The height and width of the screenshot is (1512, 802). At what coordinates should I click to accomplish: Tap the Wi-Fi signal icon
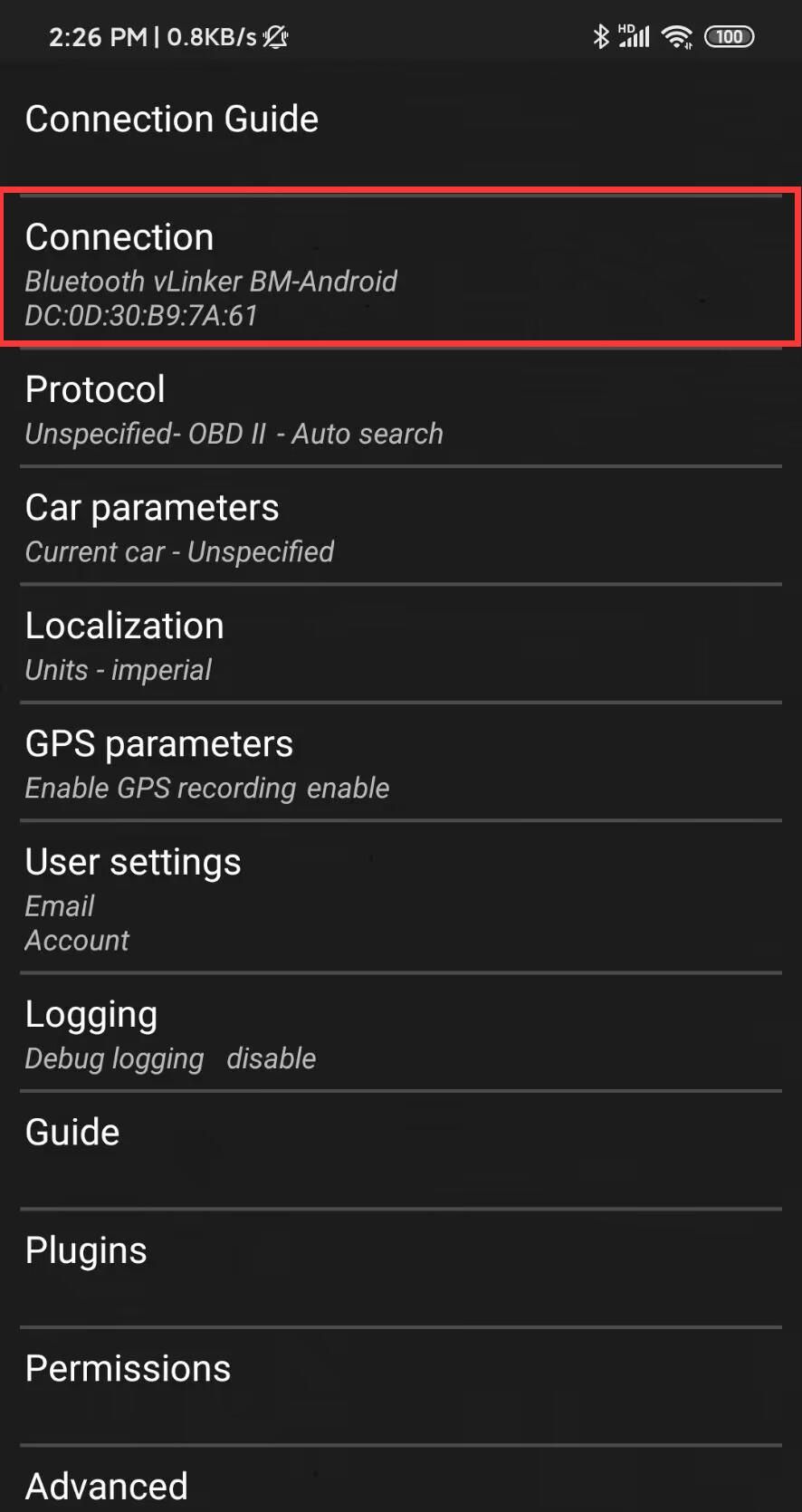pos(678,36)
